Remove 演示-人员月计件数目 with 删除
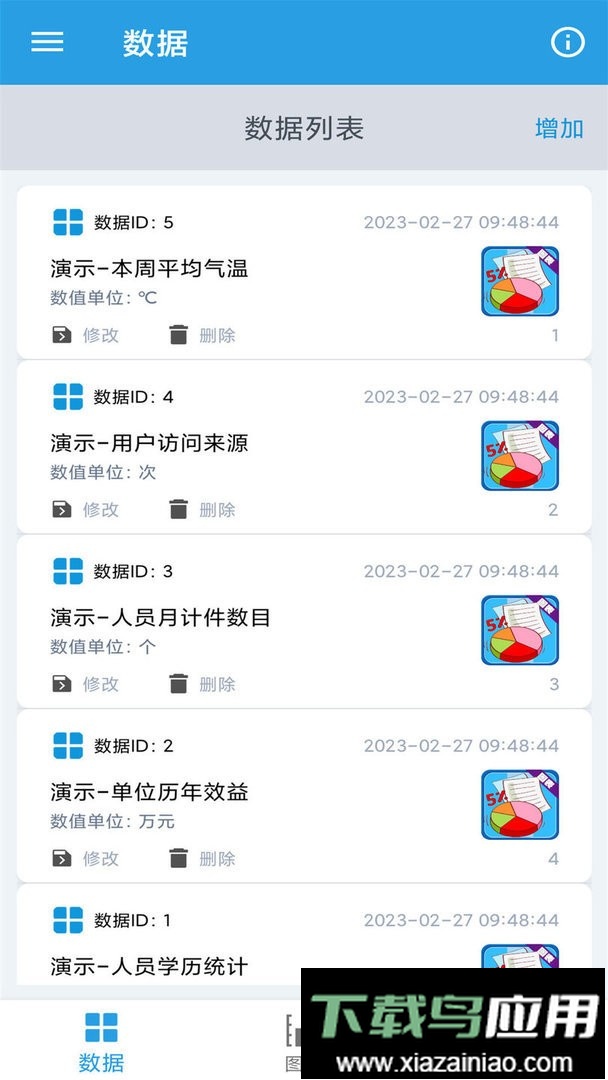608x1080 pixels. coord(203,684)
